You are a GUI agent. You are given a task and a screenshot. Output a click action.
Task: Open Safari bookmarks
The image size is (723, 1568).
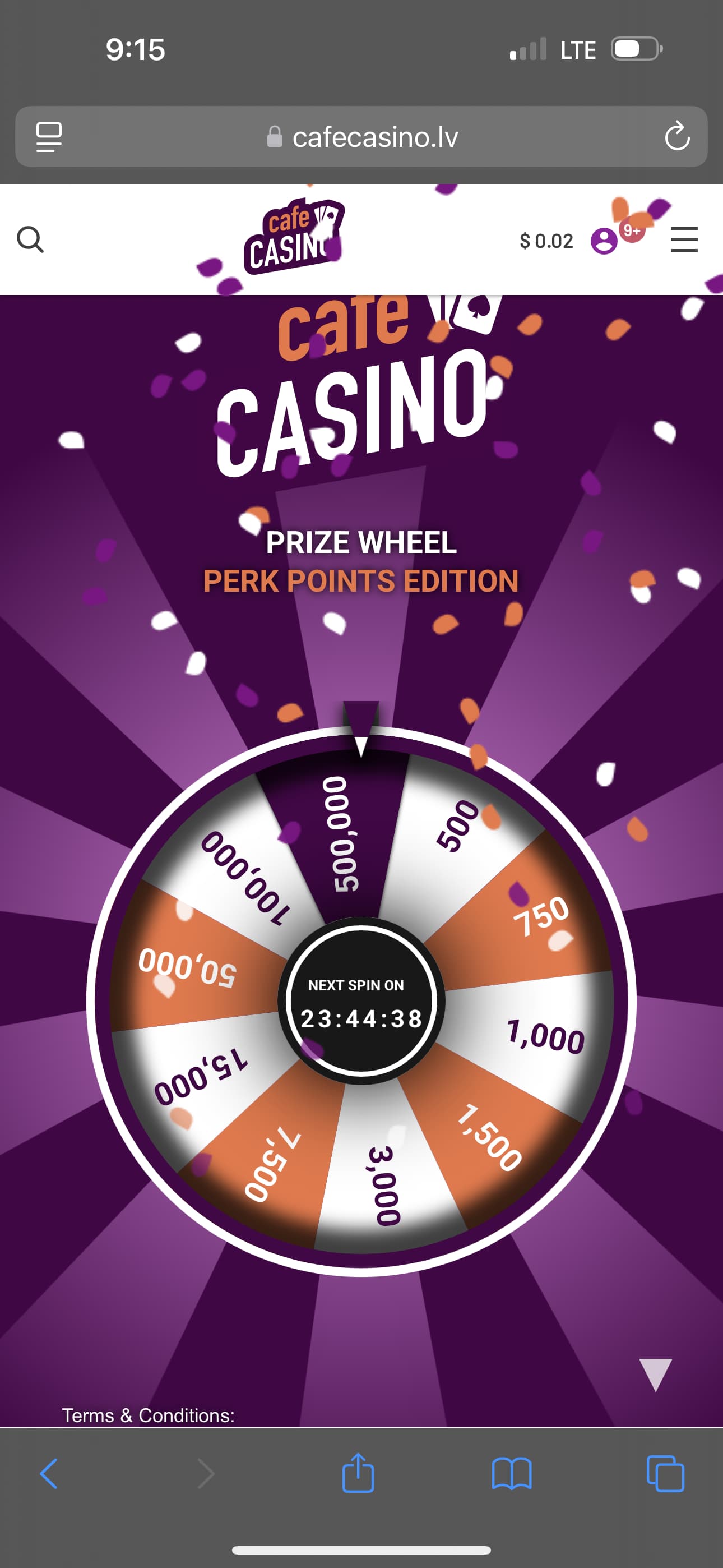(512, 1474)
